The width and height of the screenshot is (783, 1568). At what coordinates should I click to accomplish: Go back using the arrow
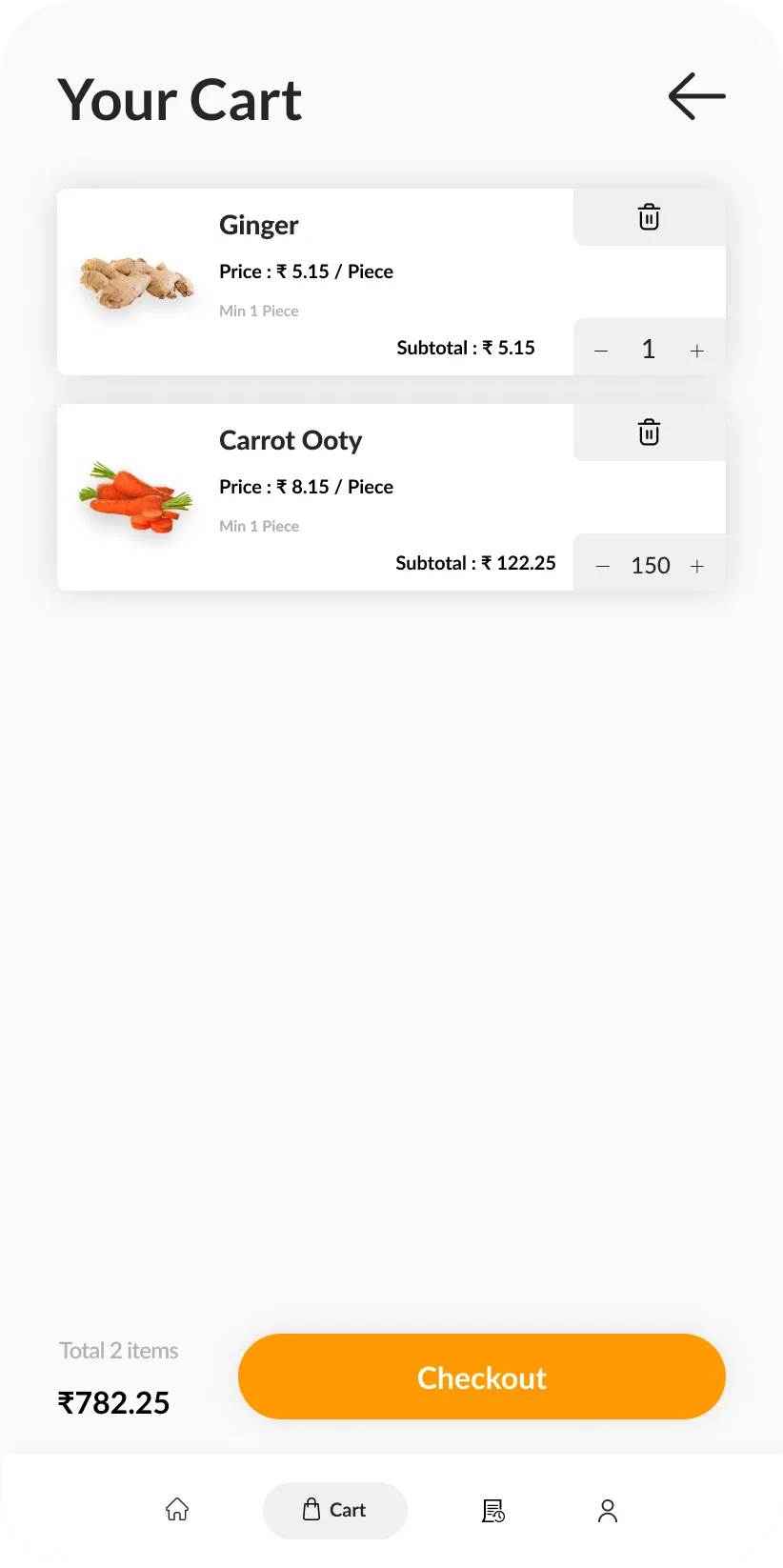(696, 96)
